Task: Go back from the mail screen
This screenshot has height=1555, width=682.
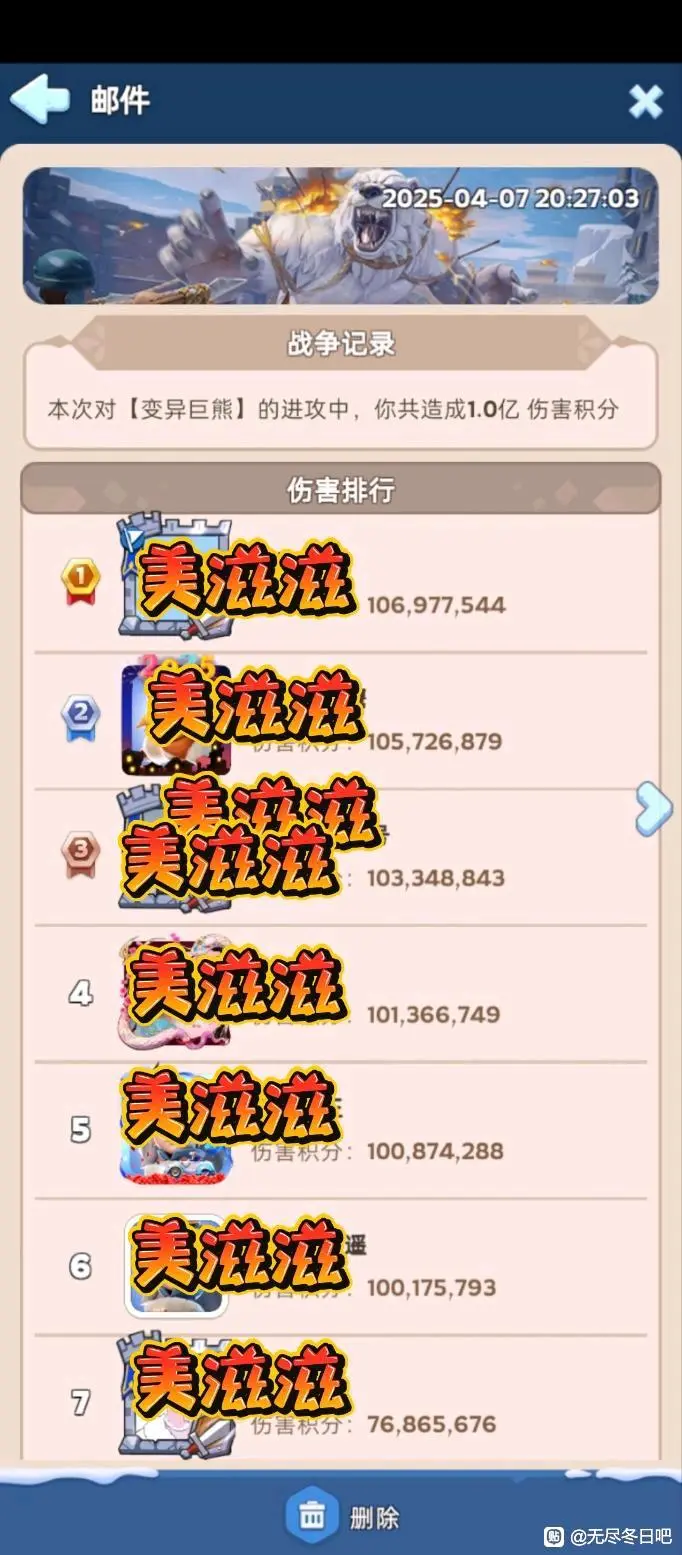Action: [40, 100]
